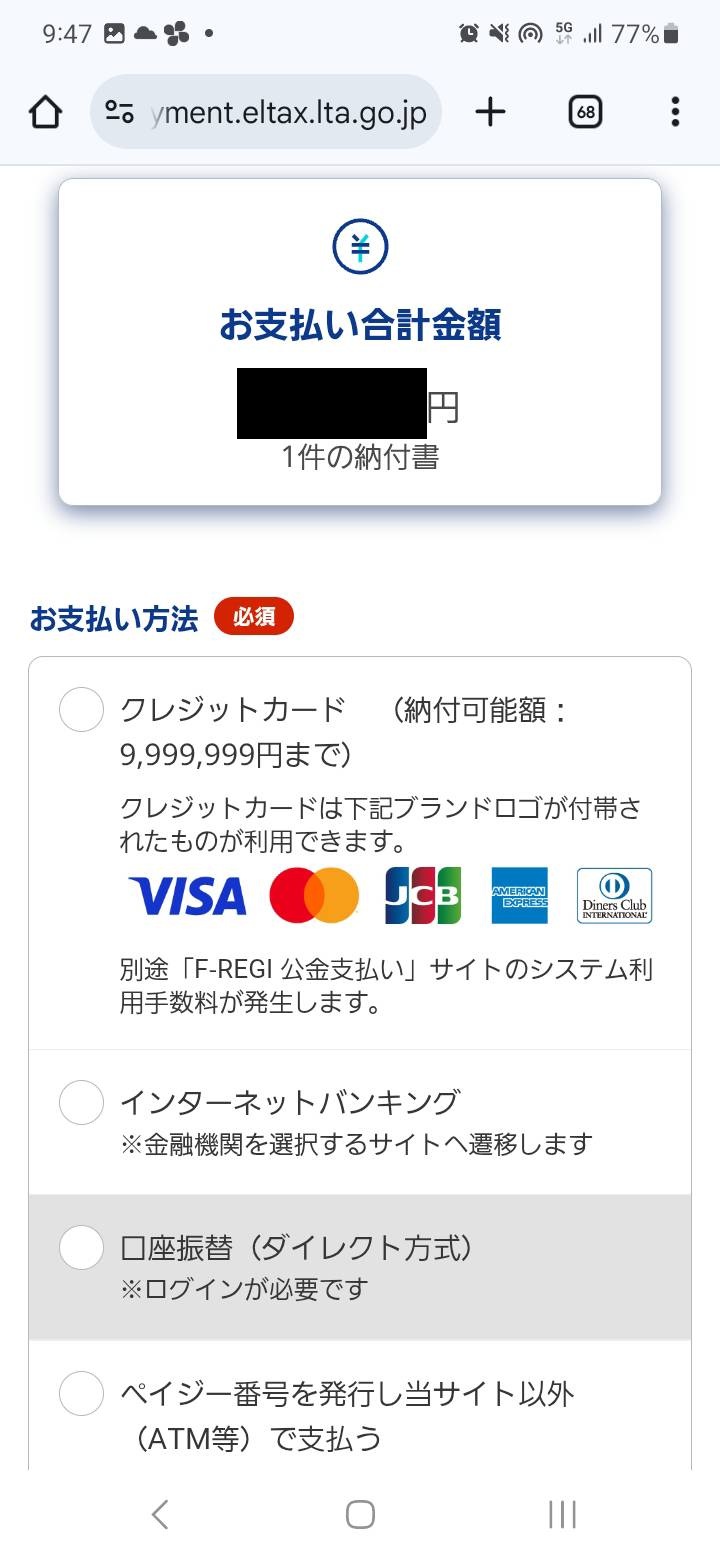Open the browser overflow menu
The height and width of the screenshot is (1560, 720).
point(676,112)
